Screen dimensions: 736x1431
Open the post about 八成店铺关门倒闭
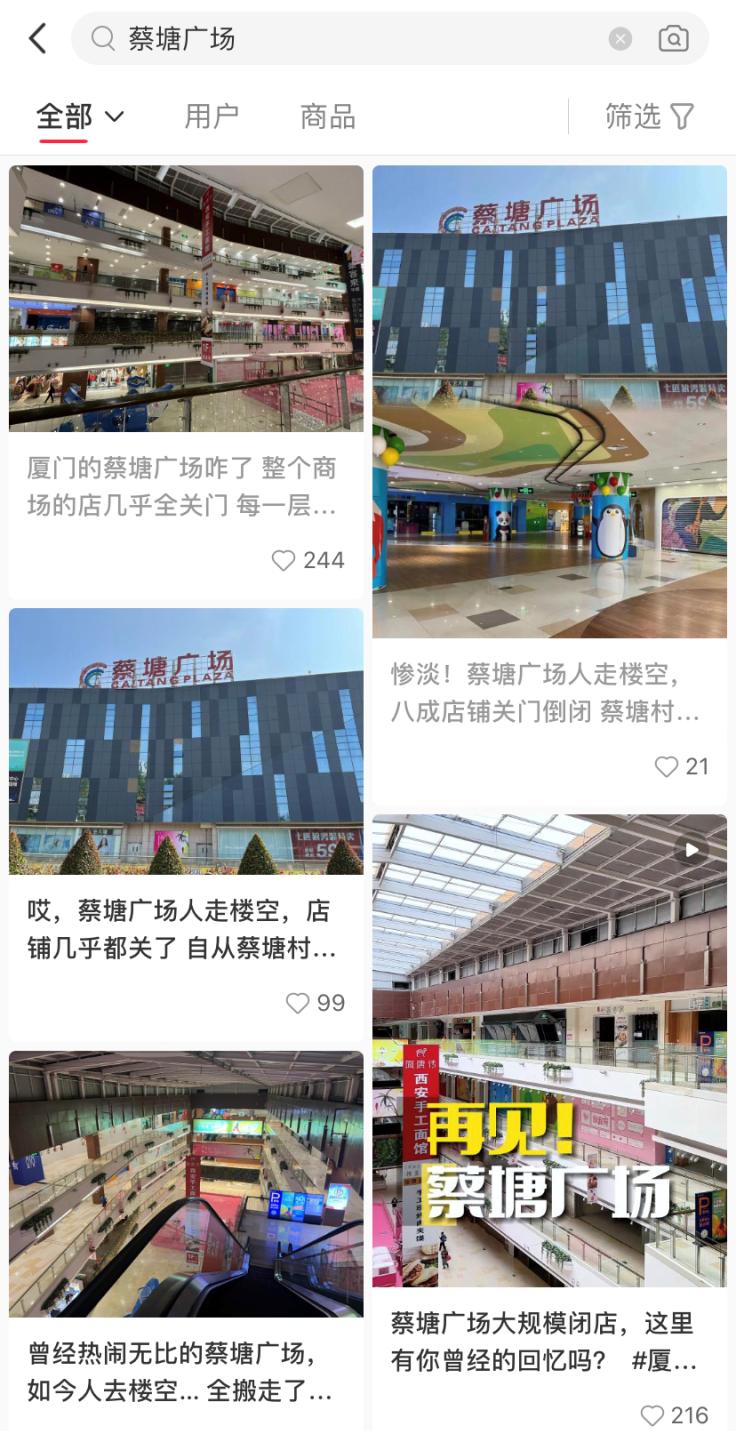tap(549, 400)
